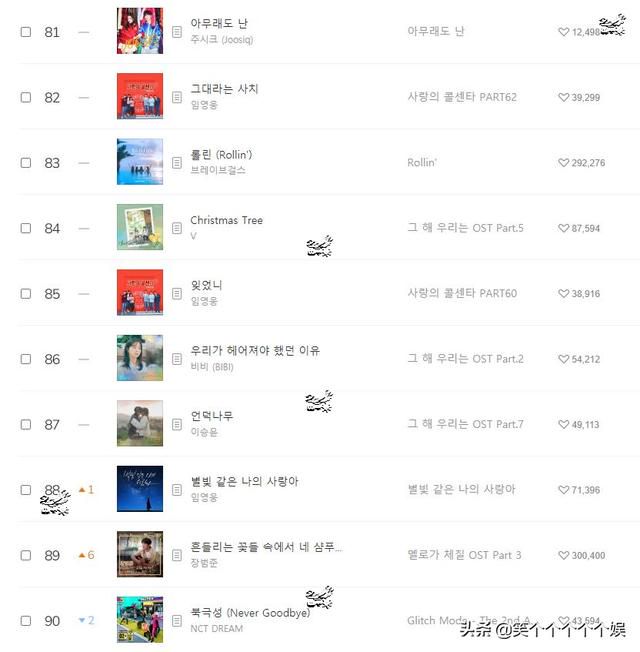
Task: Open the Christmas Tree album cover
Action: tap(139, 228)
